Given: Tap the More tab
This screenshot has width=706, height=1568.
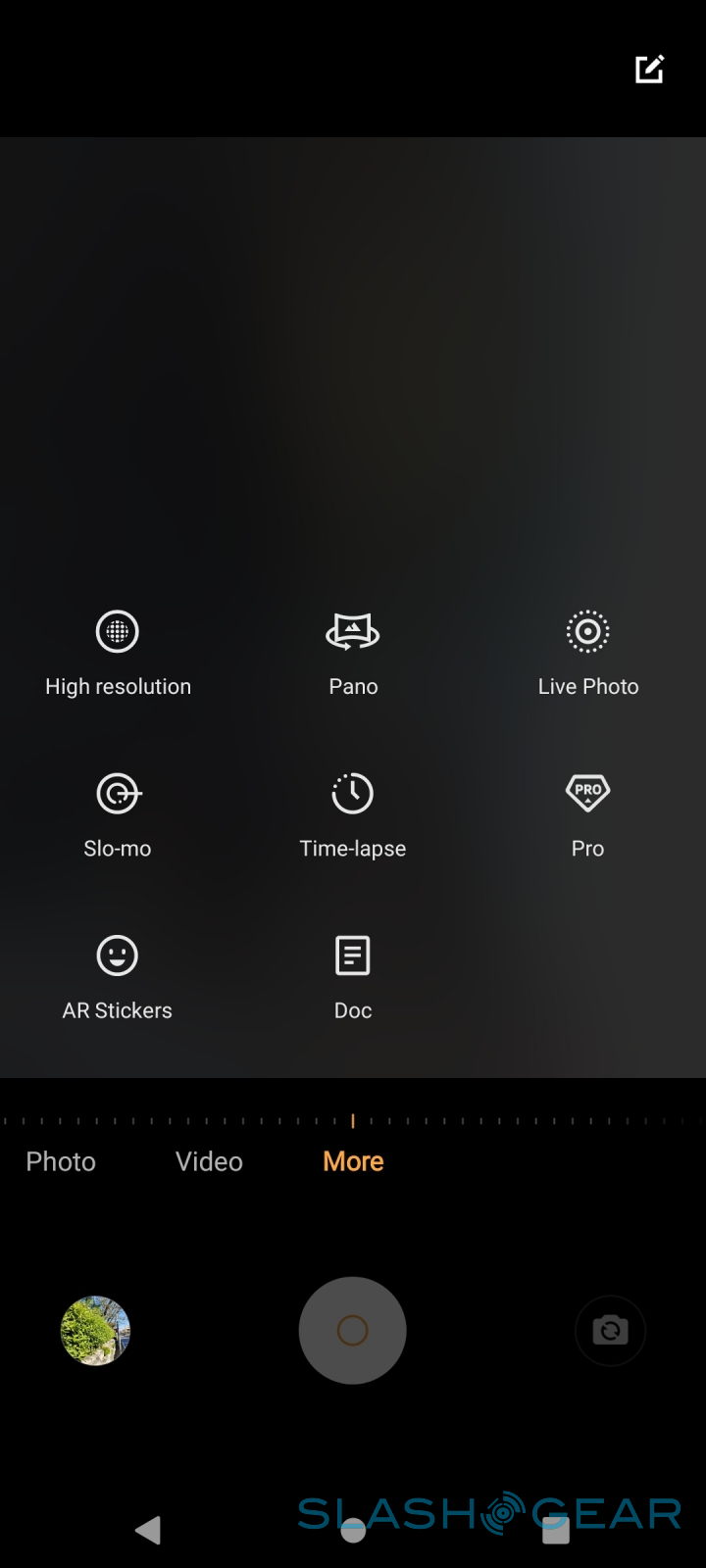Looking at the screenshot, I should (353, 1161).
